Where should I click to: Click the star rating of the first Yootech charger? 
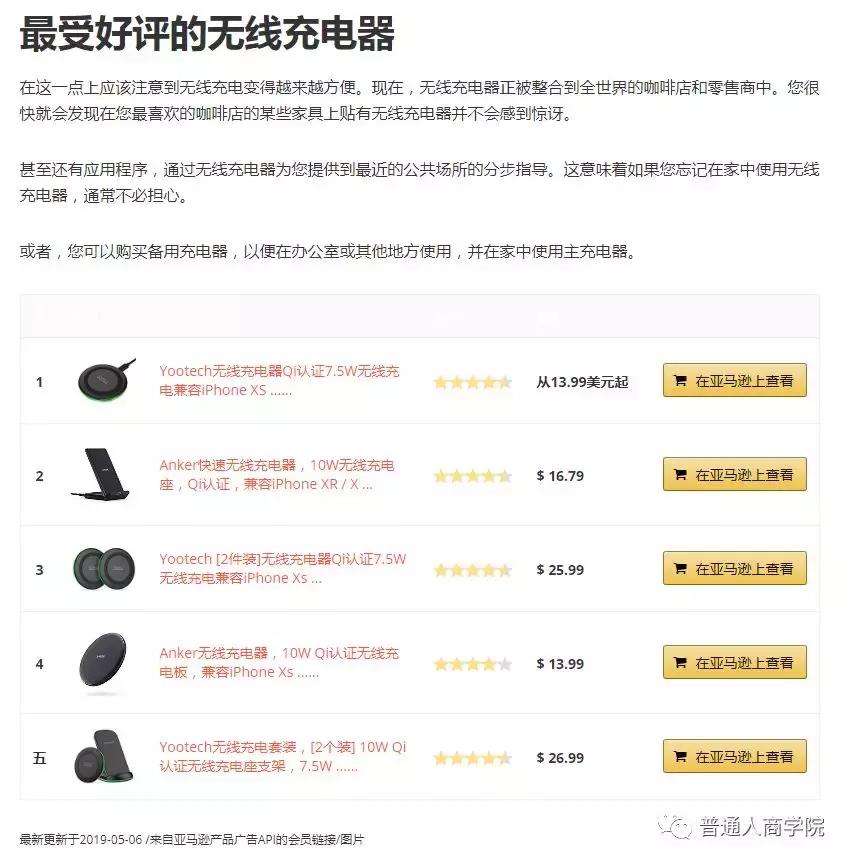[472, 381]
